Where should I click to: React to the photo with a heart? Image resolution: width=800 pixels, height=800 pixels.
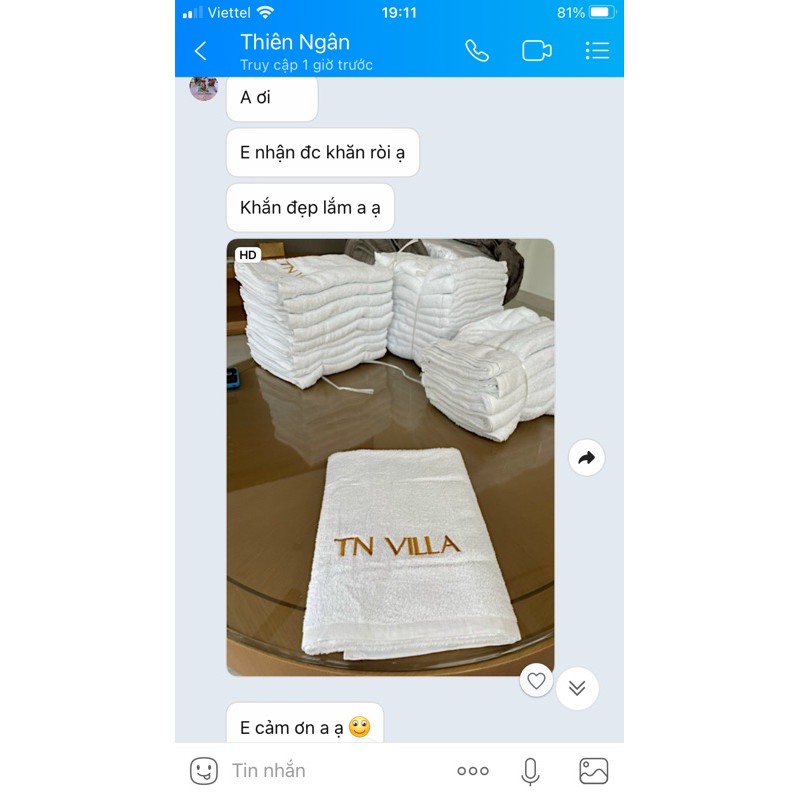point(537,681)
